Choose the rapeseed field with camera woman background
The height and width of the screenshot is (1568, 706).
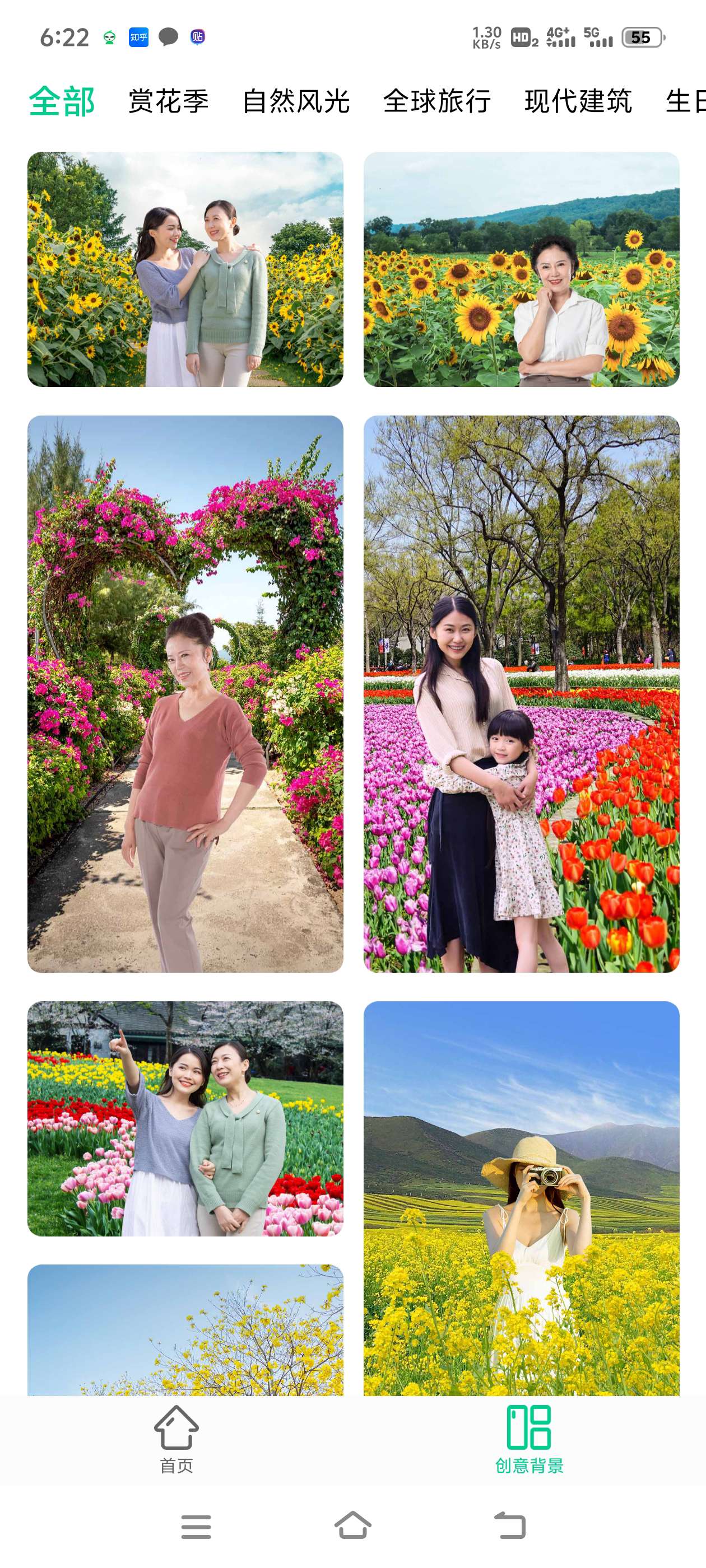tap(522, 1198)
